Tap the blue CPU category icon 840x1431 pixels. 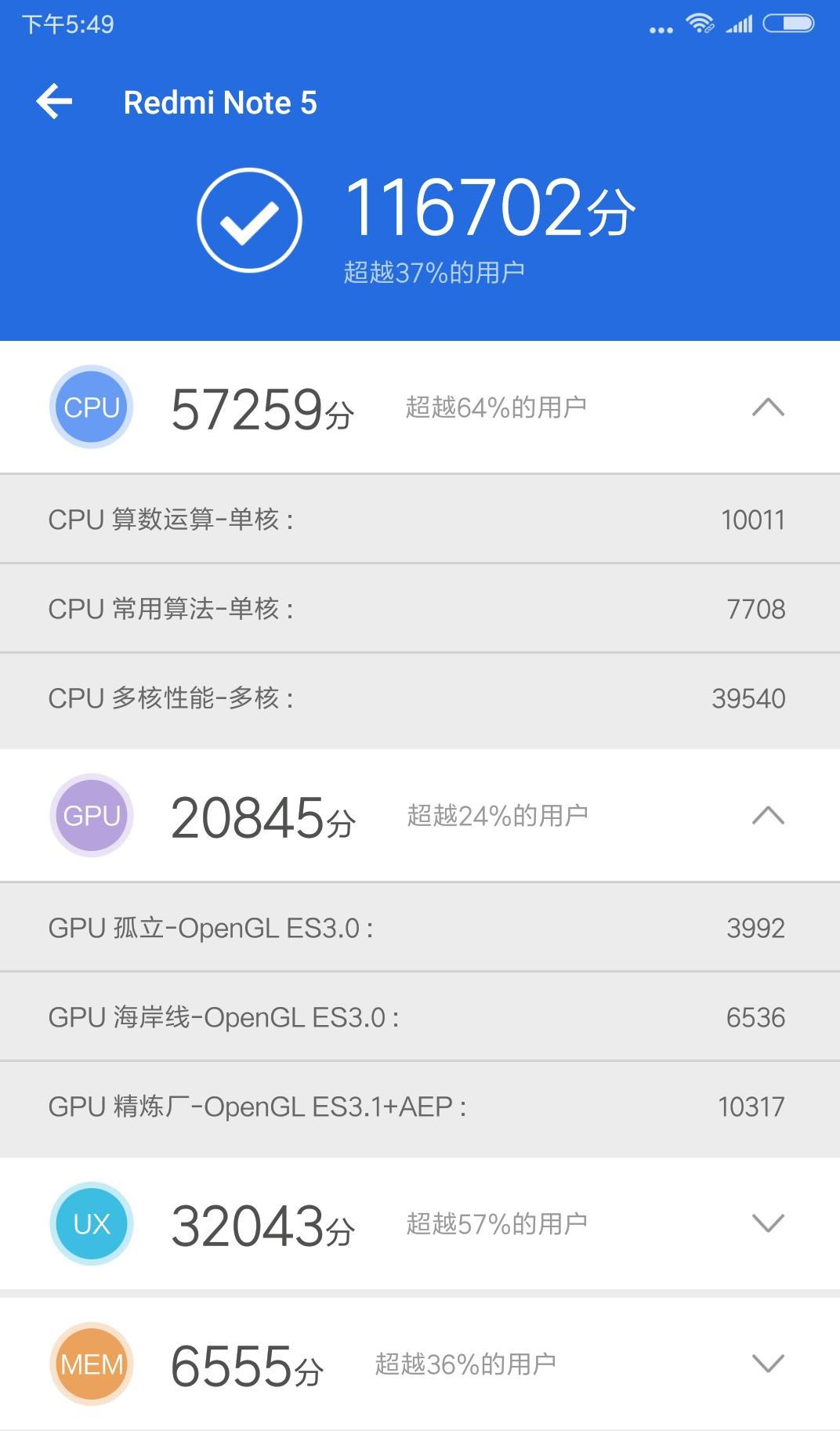click(91, 406)
